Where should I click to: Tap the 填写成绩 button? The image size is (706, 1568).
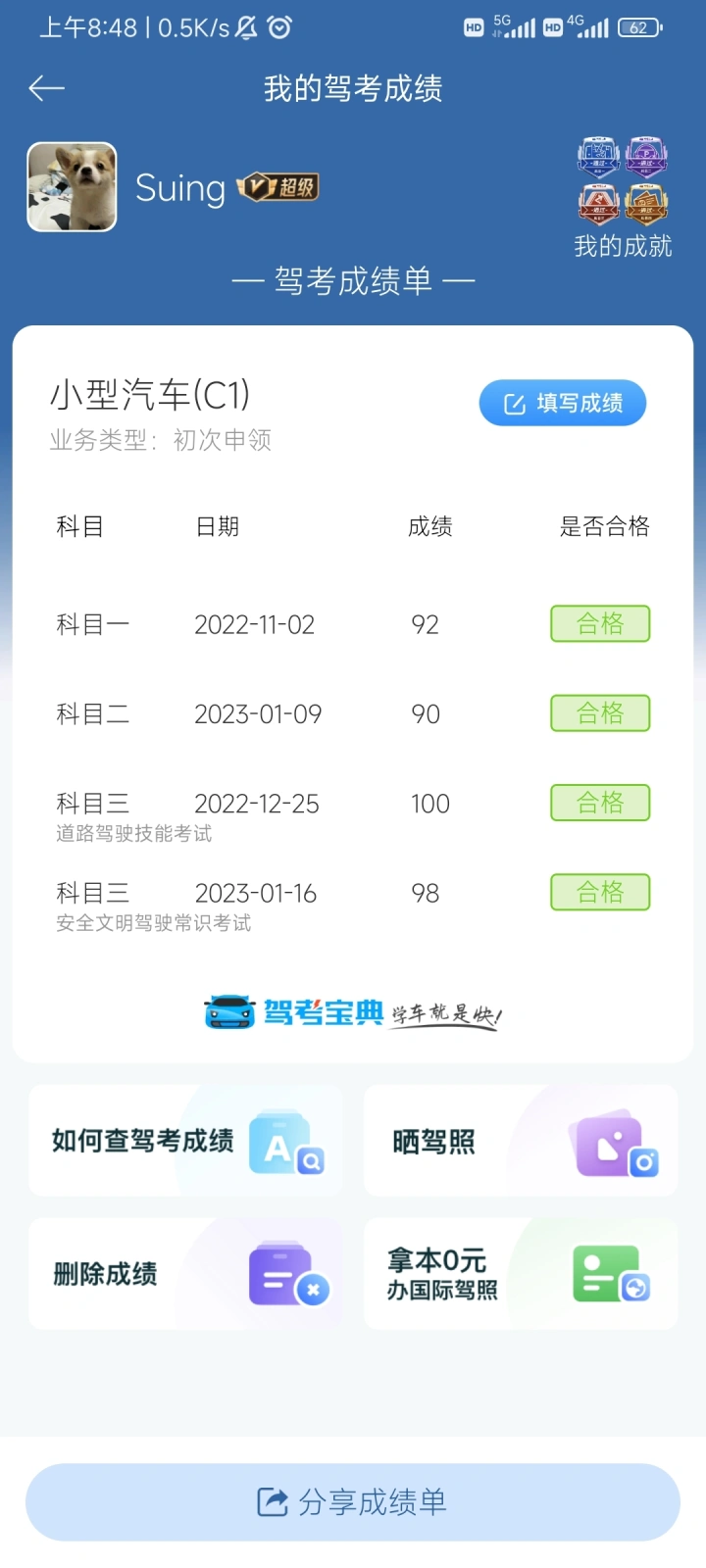tap(562, 403)
